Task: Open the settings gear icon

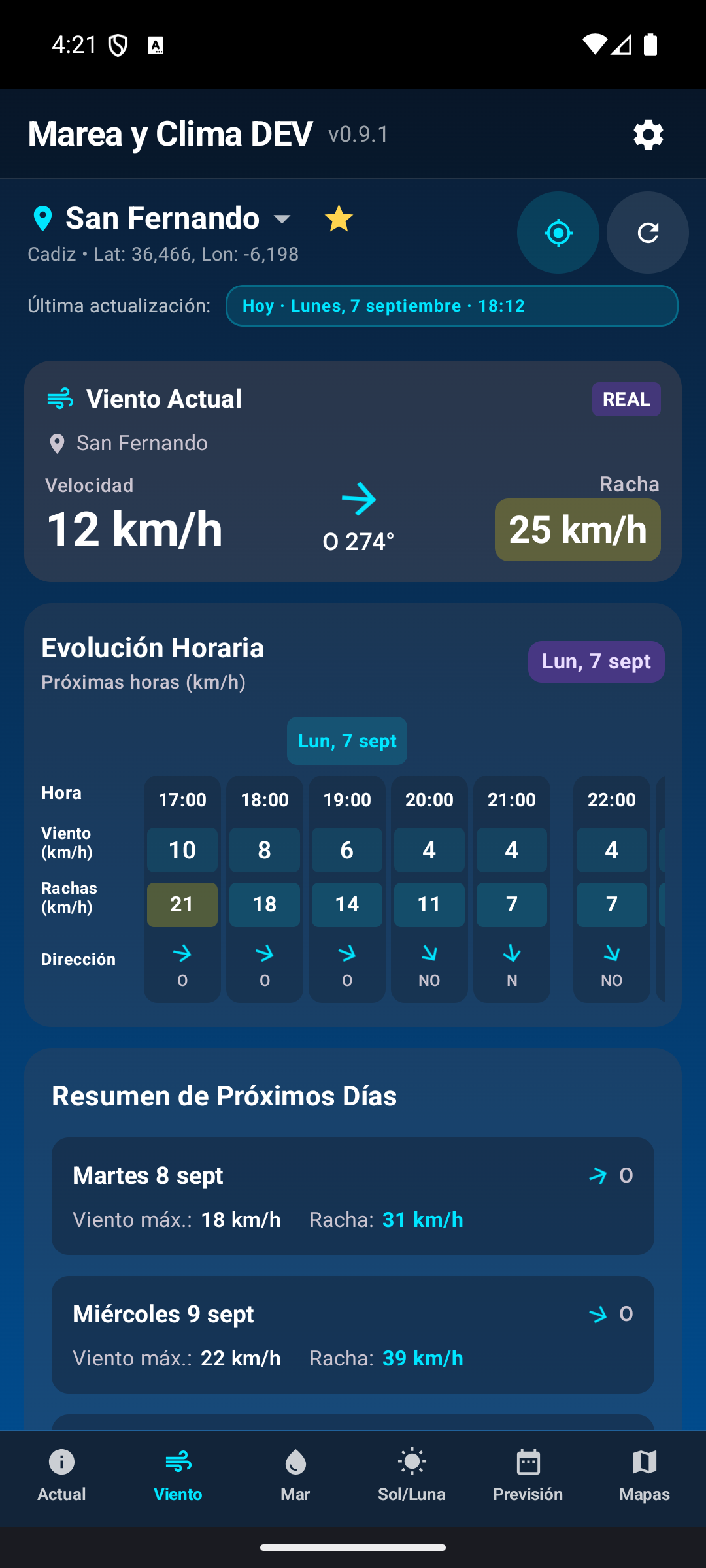Action: click(648, 135)
